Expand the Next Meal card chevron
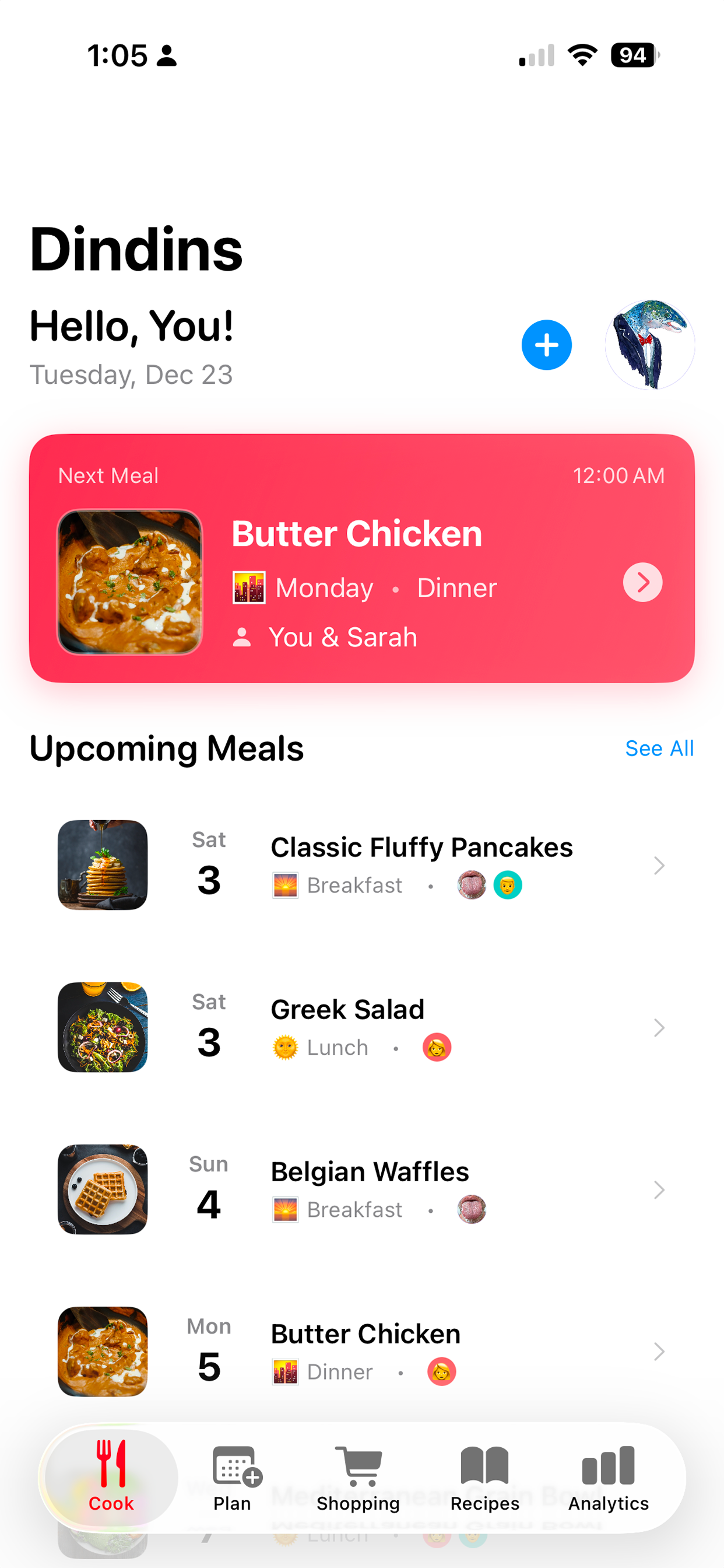This screenshot has height=1568, width=724. (x=642, y=583)
